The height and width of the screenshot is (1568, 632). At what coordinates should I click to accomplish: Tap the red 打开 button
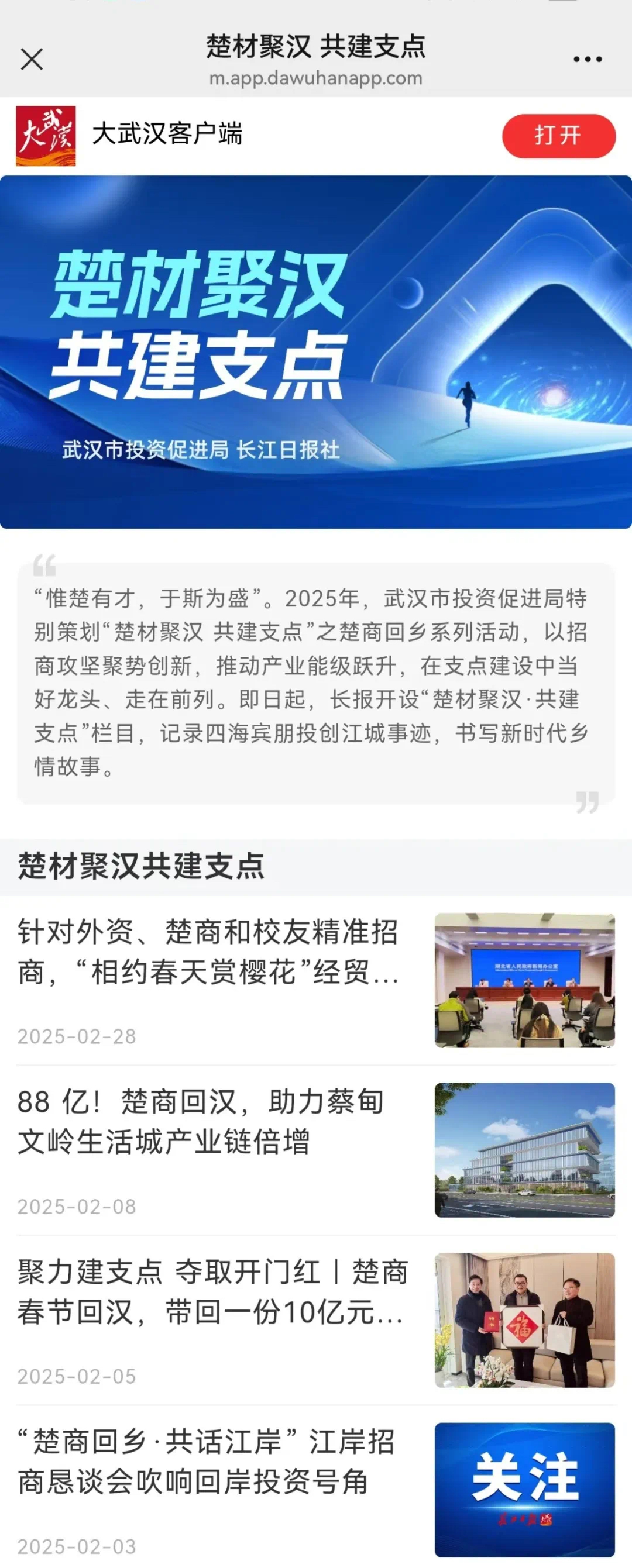(558, 136)
